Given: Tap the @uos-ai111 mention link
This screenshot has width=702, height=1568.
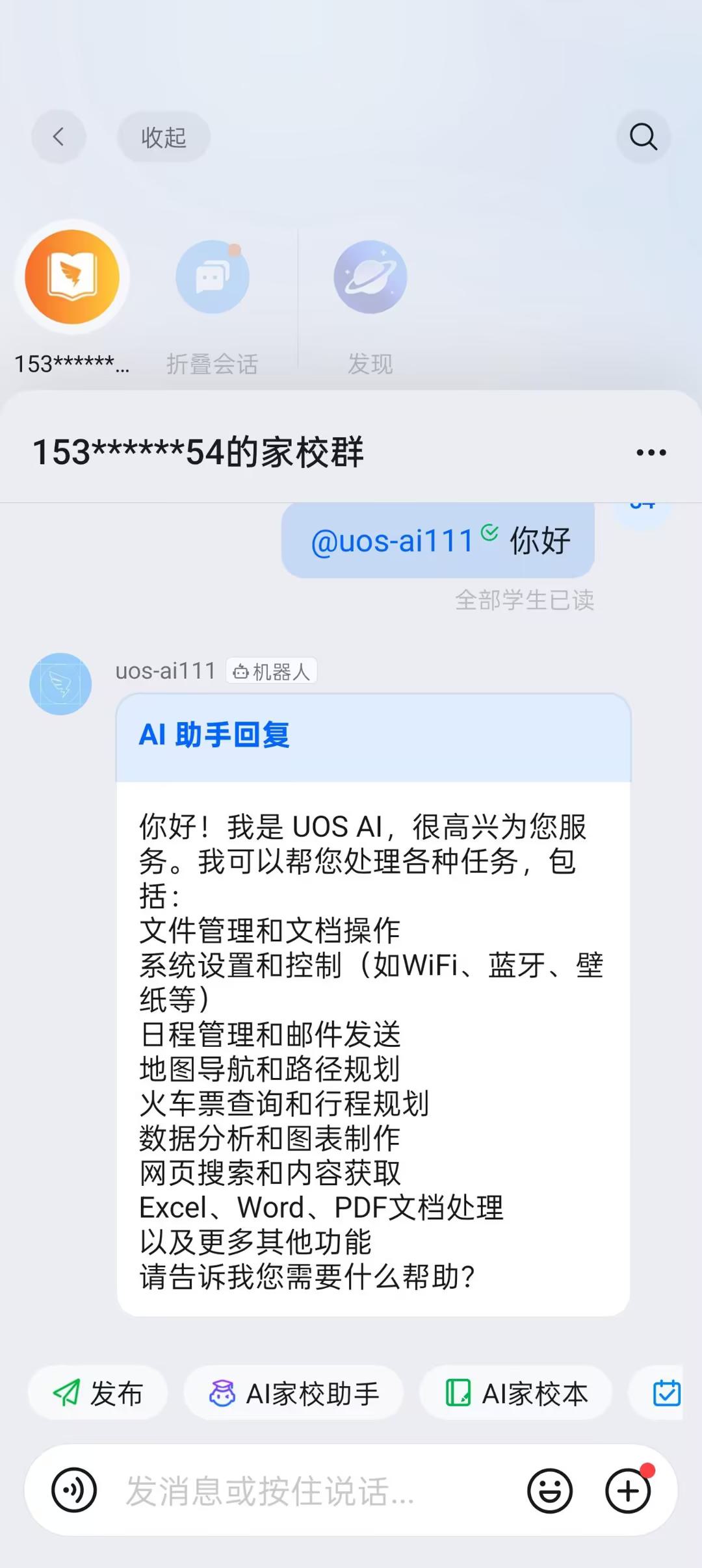Looking at the screenshot, I should pos(393,539).
